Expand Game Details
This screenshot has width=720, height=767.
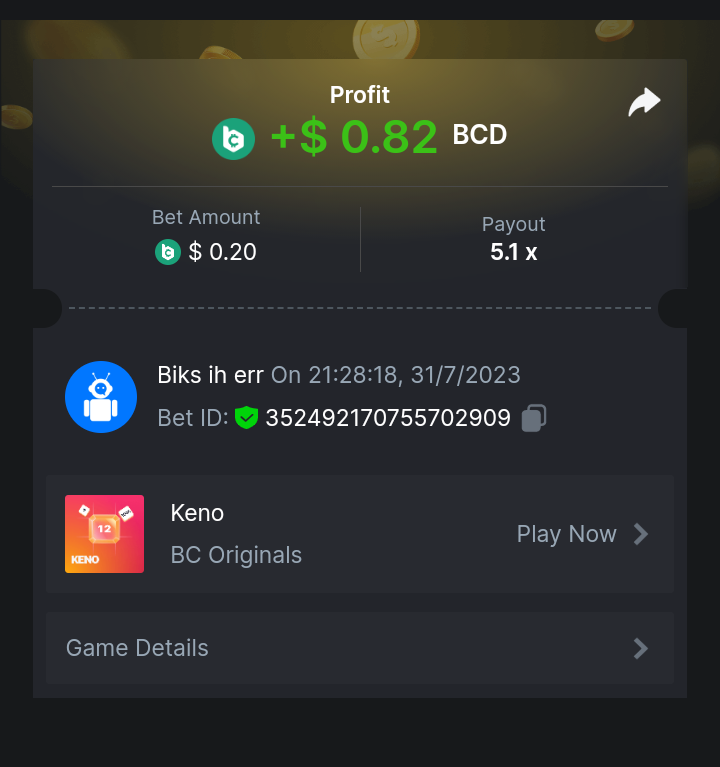[x=359, y=648]
